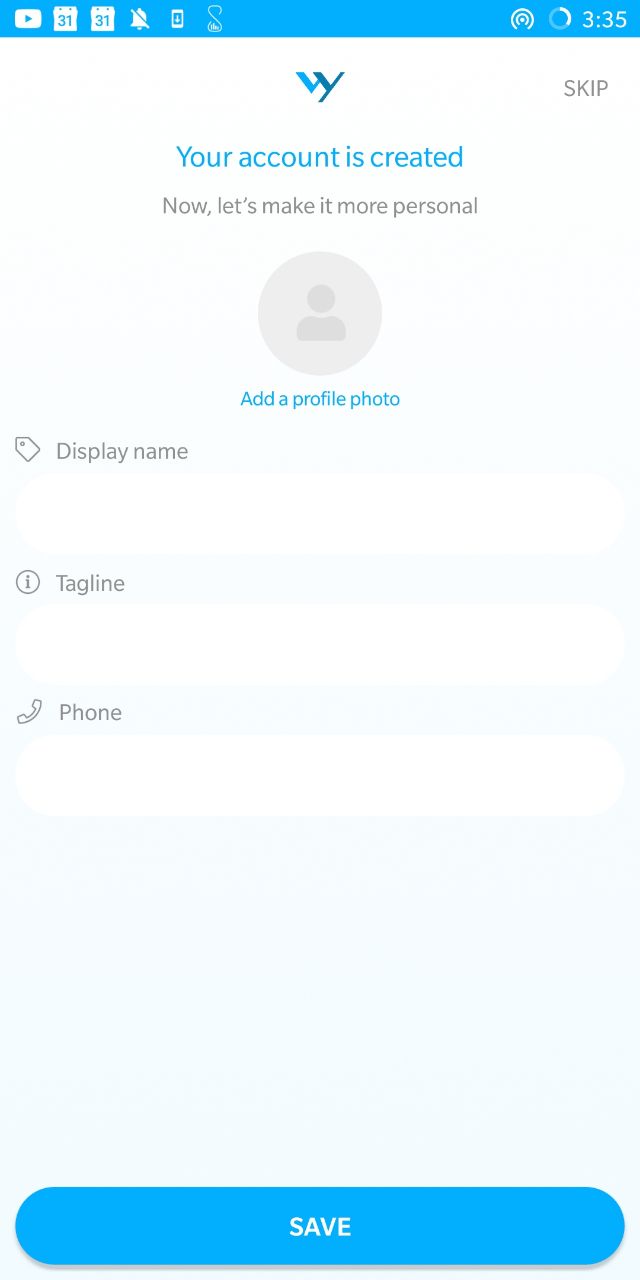Skip the profile setup
The width and height of the screenshot is (640, 1280).
click(585, 88)
